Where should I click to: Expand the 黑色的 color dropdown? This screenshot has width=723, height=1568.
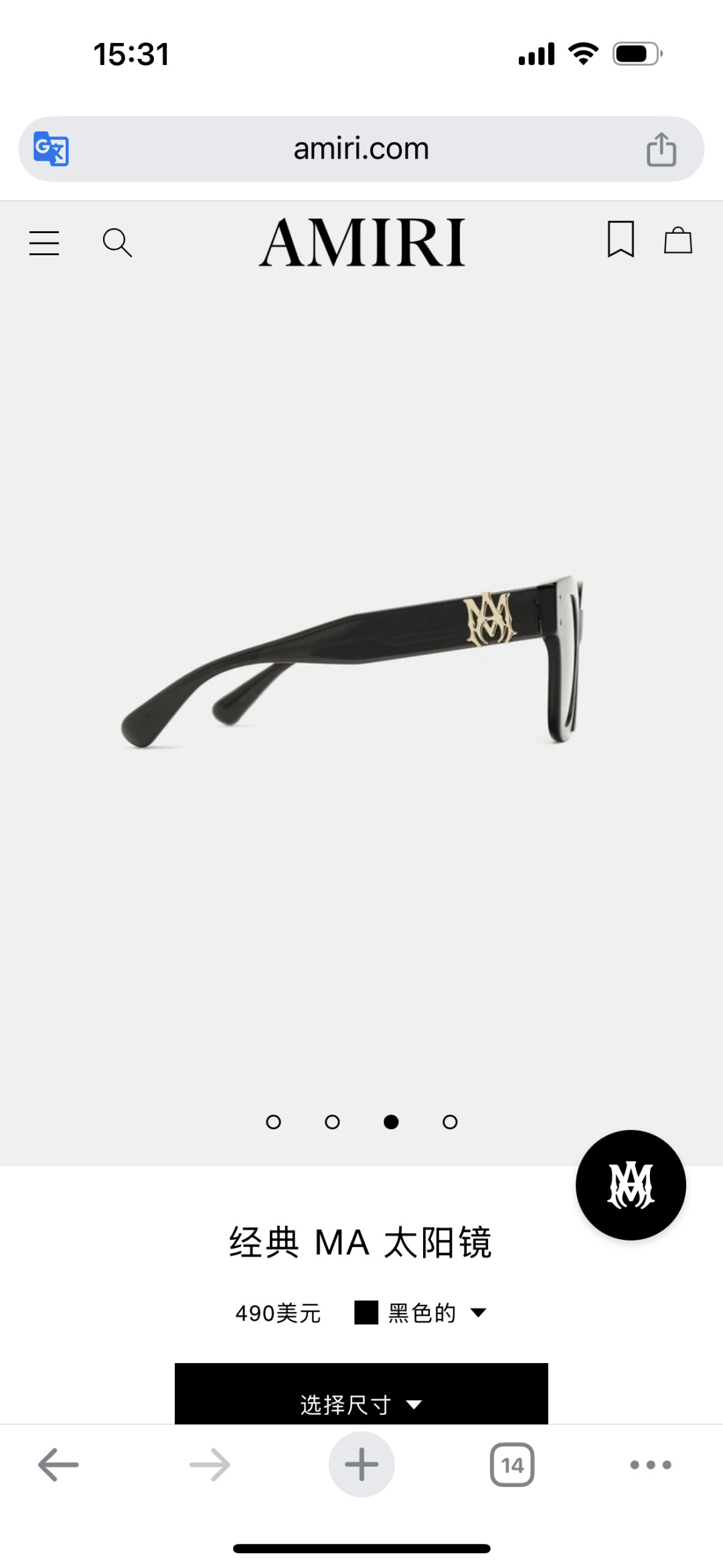pyautogui.click(x=422, y=1313)
